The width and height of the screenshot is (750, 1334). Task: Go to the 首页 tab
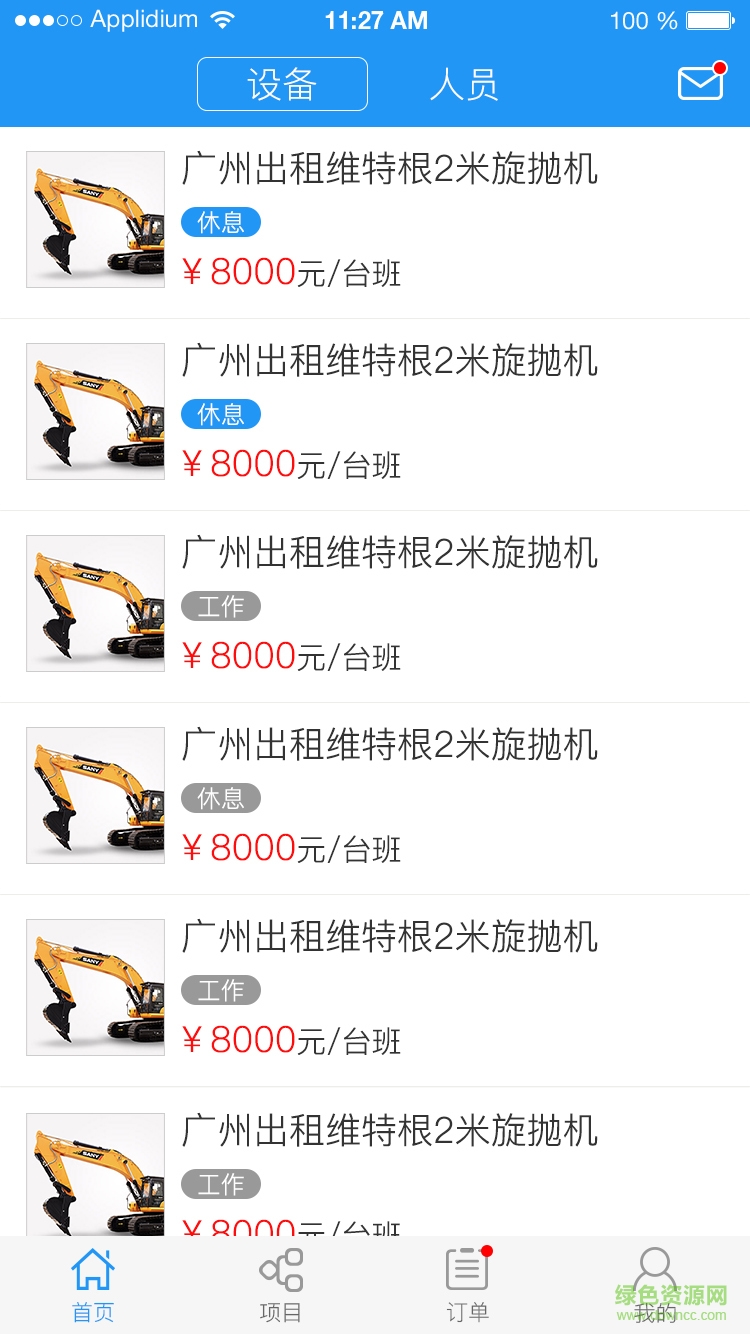(93, 1285)
